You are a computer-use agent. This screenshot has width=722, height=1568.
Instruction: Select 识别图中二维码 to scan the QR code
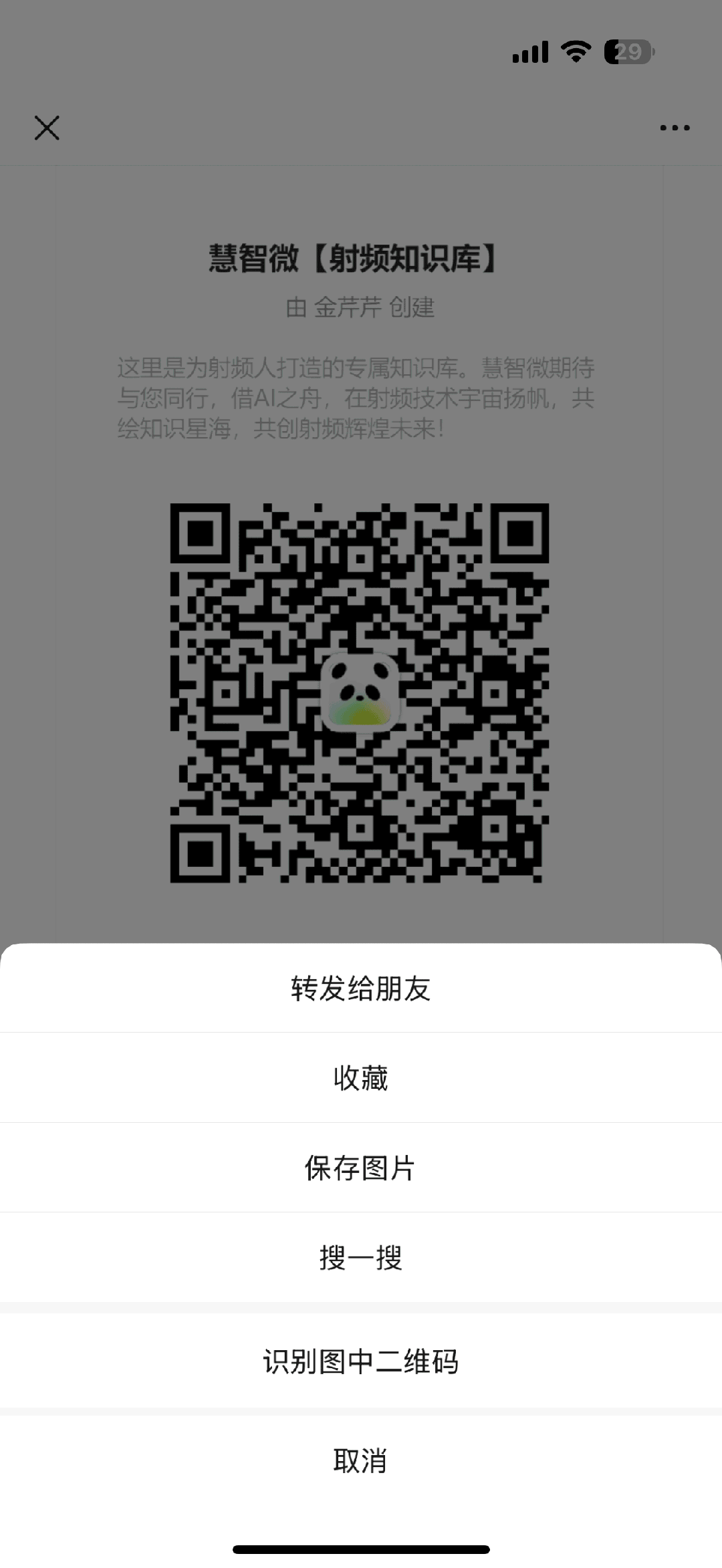361,1361
